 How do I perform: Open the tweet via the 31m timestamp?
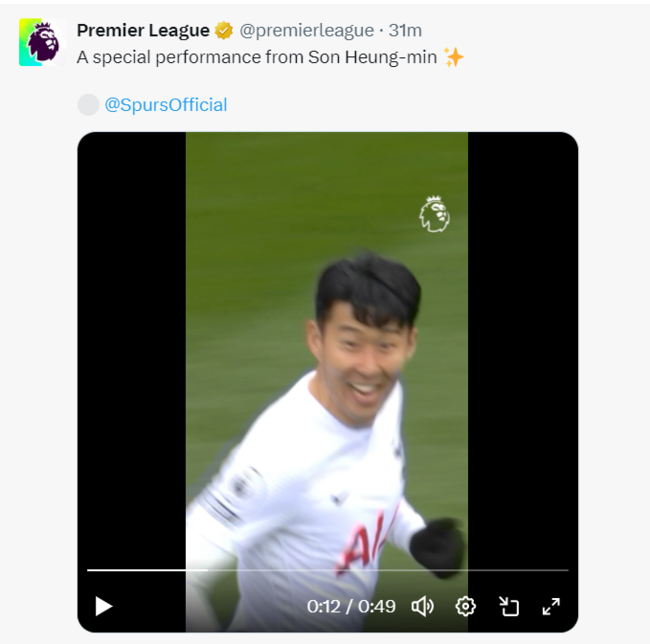coord(405,31)
